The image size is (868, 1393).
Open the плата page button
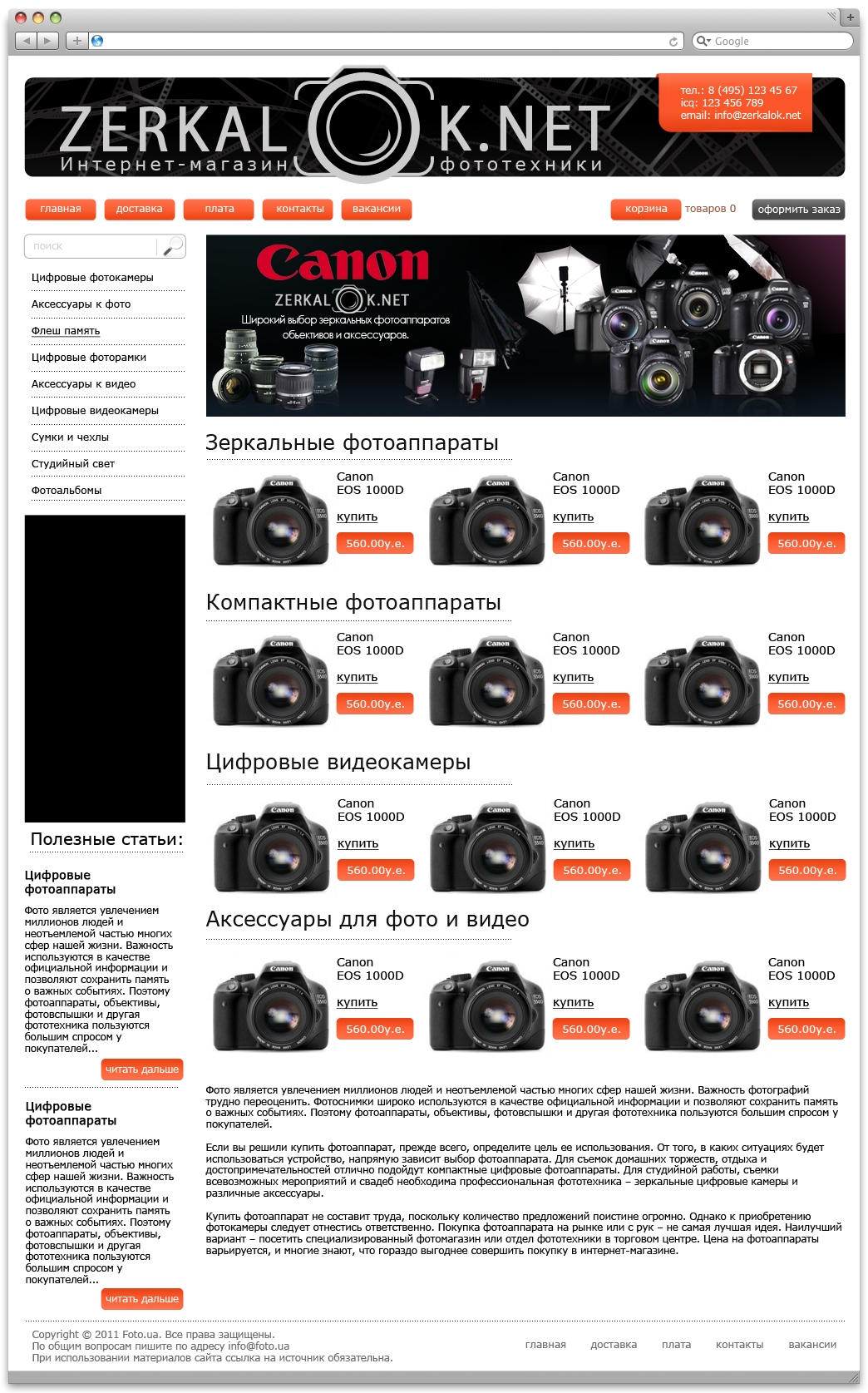coord(219,210)
